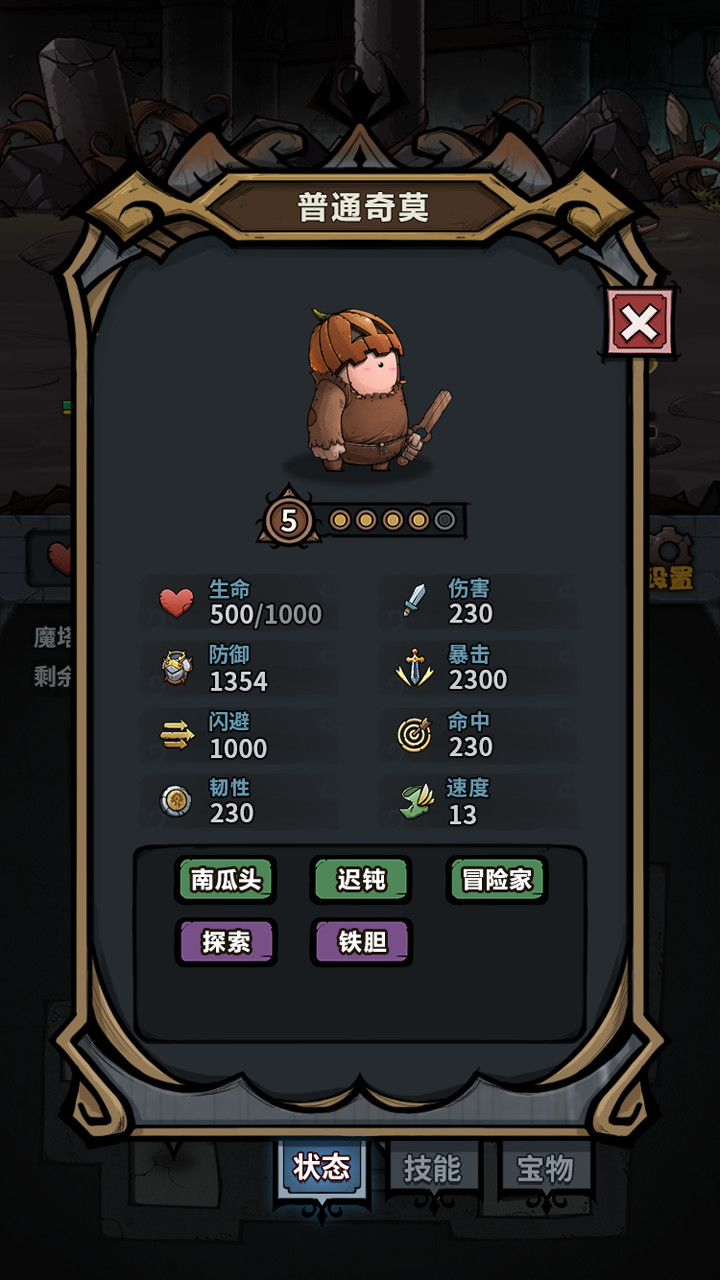Toggle the 南瓜头 trait tag
720x1280 pixels.
point(226,880)
